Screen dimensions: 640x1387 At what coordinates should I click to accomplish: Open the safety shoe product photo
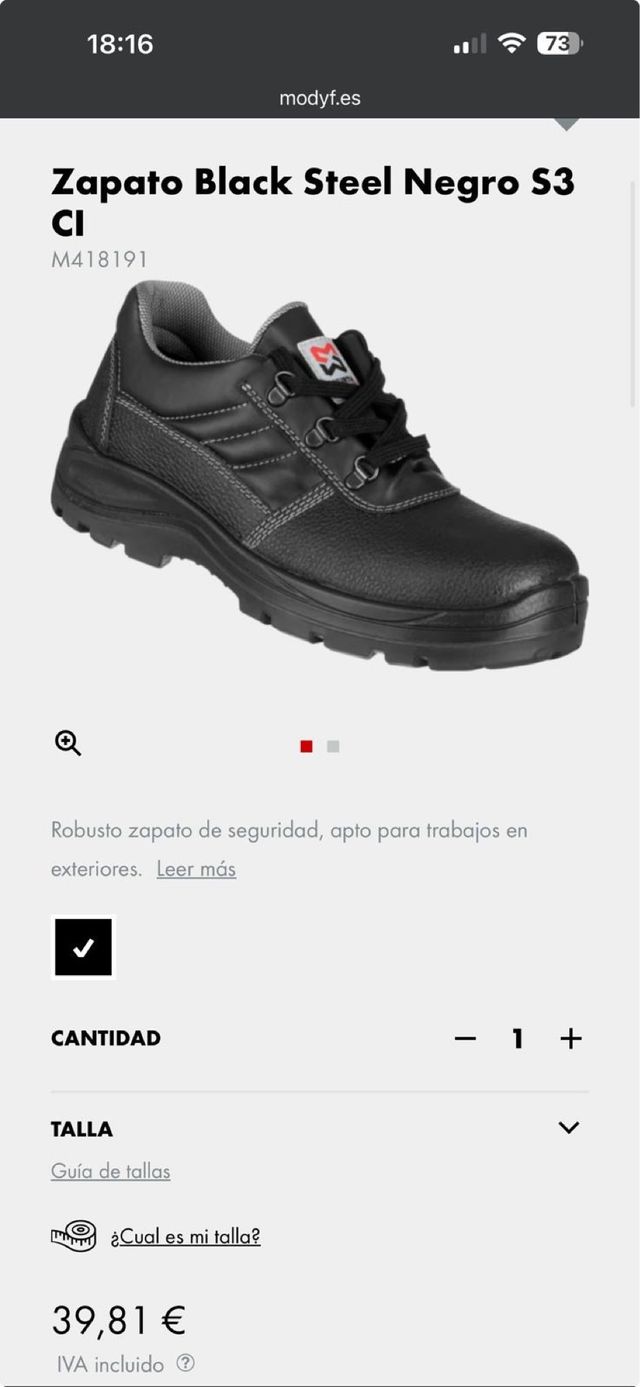point(320,475)
